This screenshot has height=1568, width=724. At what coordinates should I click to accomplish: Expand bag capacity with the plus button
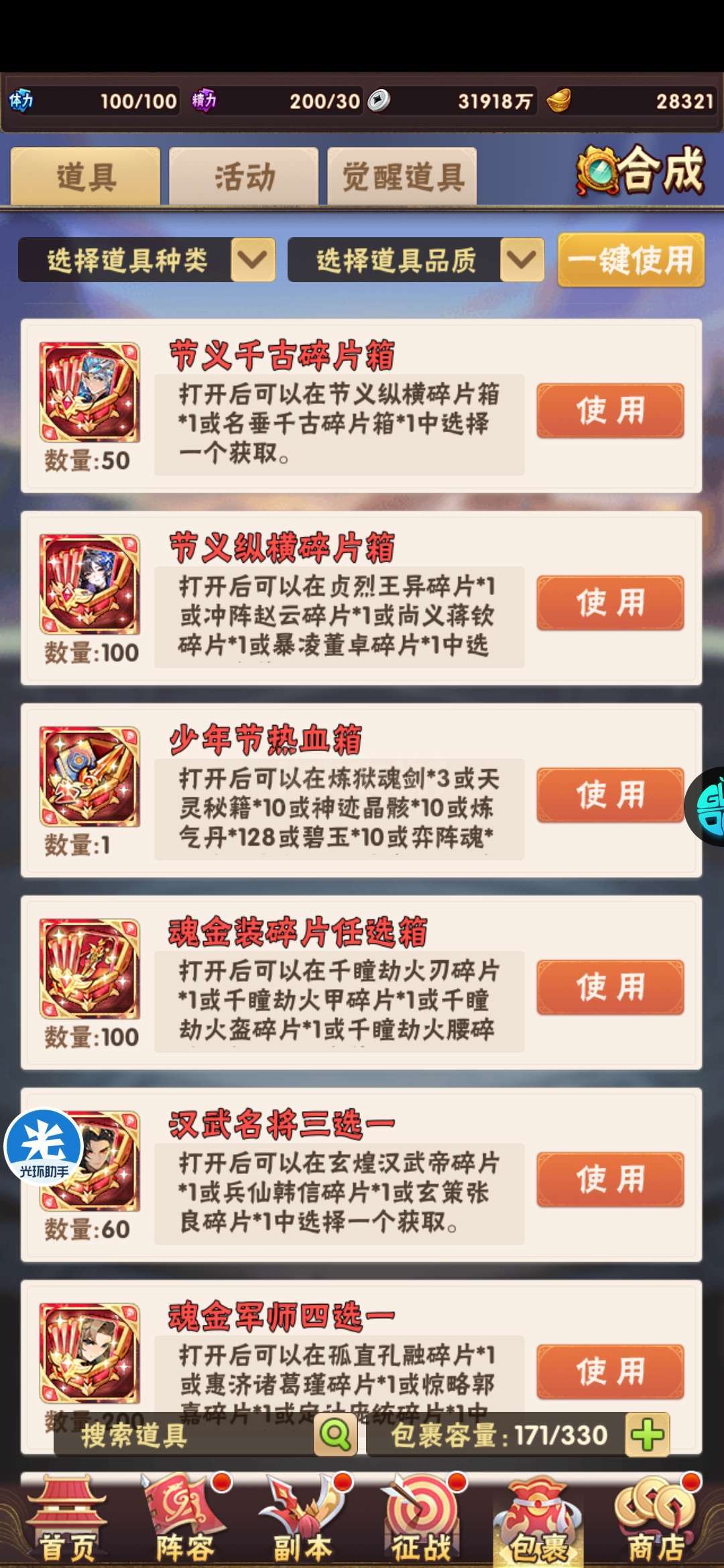[648, 1435]
